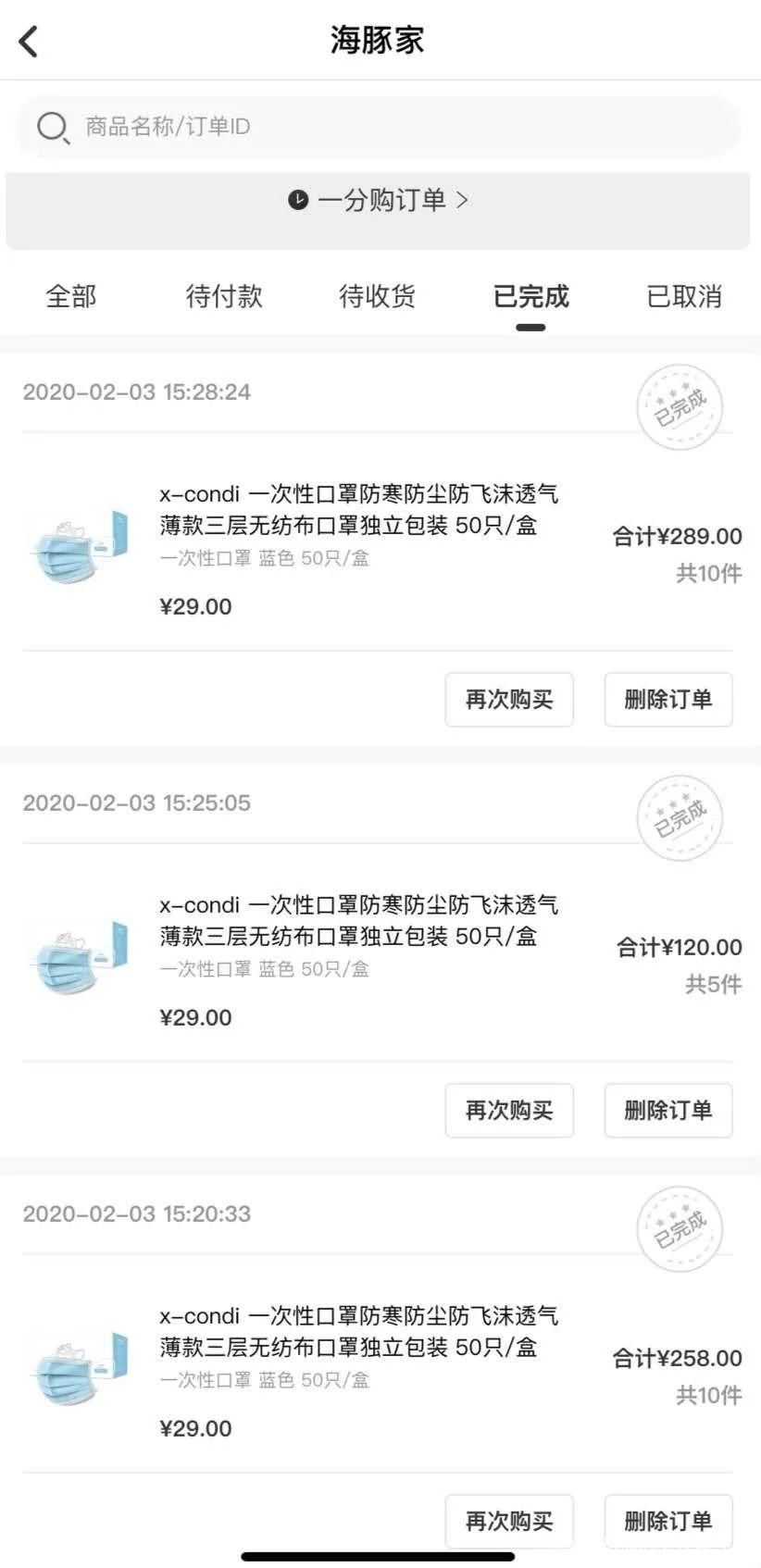This screenshot has width=761, height=1568.
Task: Go back using the top-left arrow
Action: tap(29, 41)
